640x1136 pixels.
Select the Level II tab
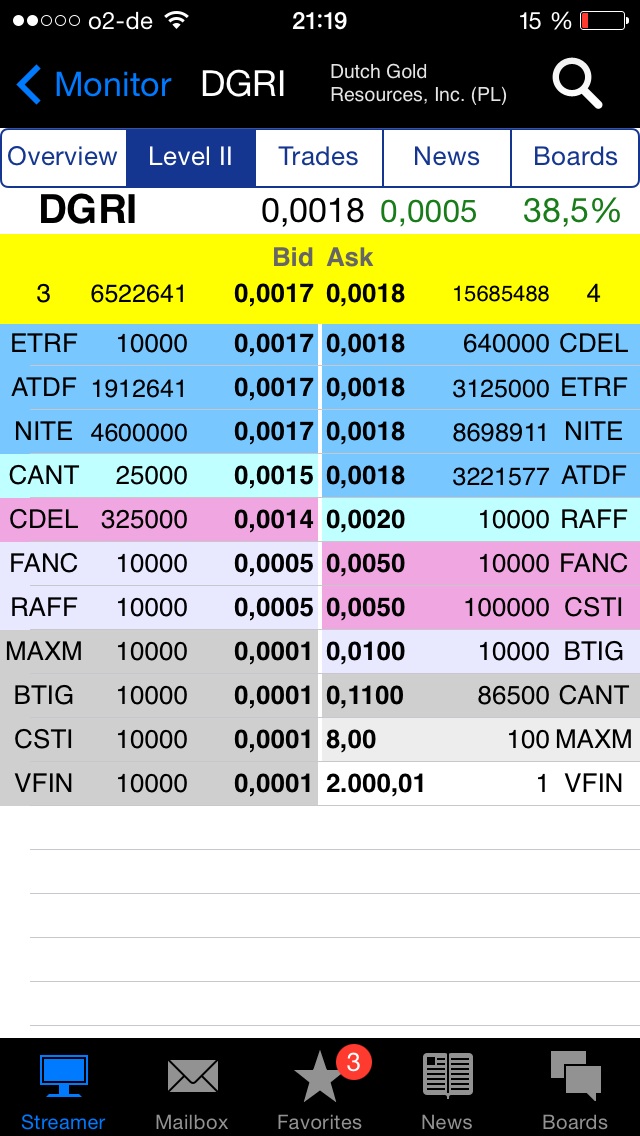[191, 157]
